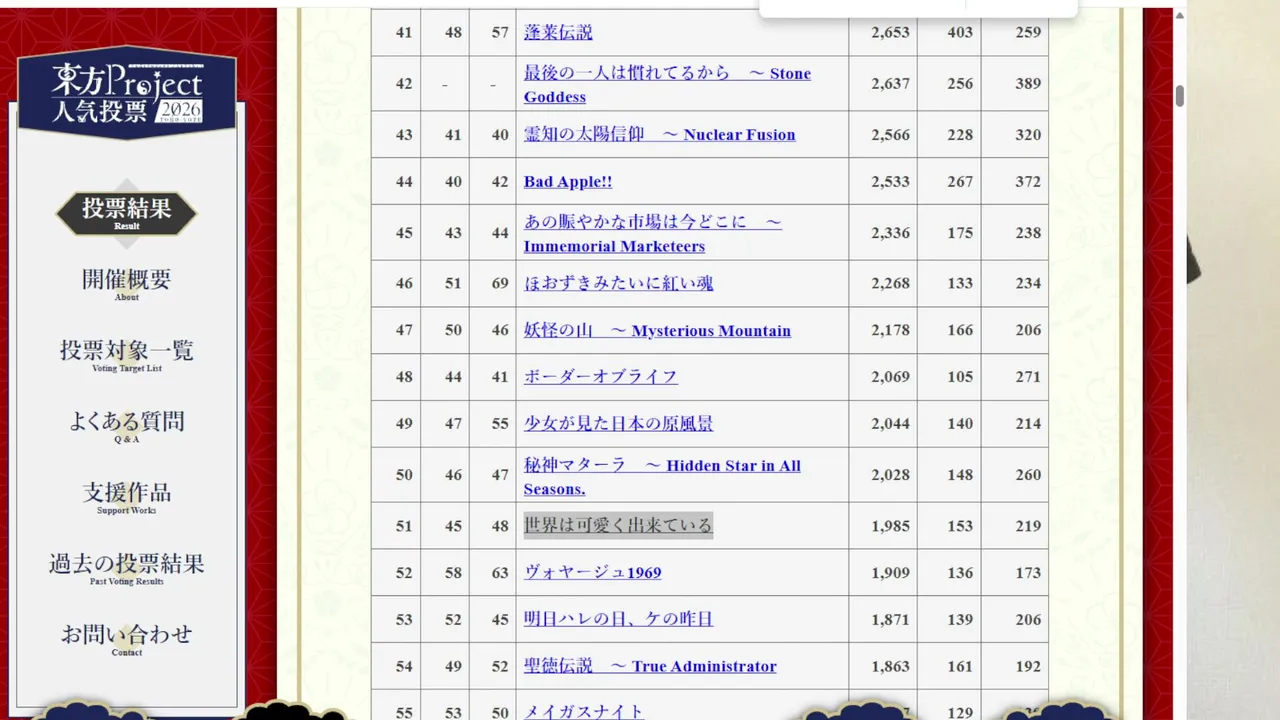
Task: Open 投票対象一覧 Voting Target List
Action: (126, 355)
